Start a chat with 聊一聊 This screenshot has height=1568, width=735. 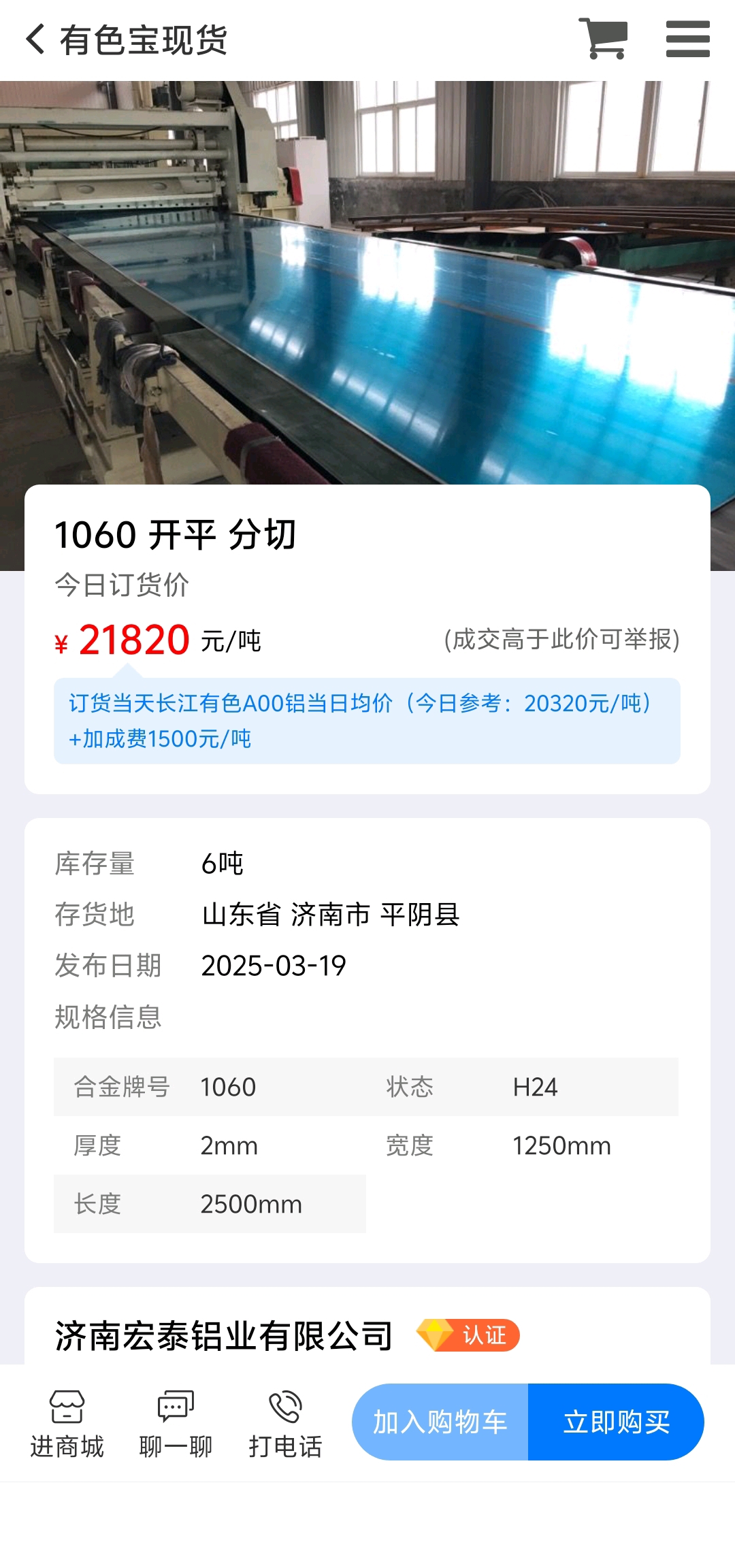point(176,1424)
